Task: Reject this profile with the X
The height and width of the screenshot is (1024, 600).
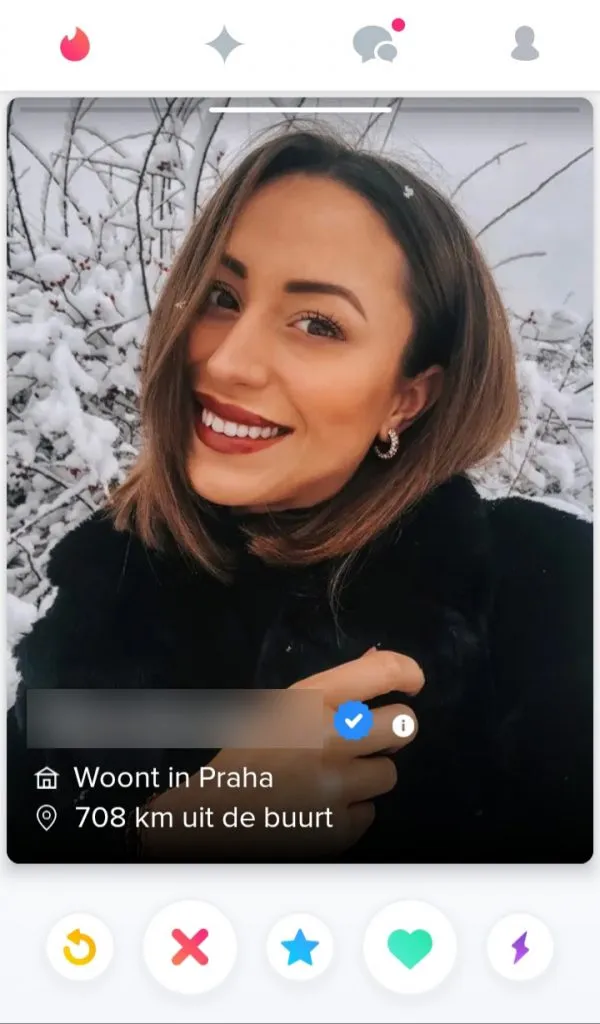Action: pos(190,946)
